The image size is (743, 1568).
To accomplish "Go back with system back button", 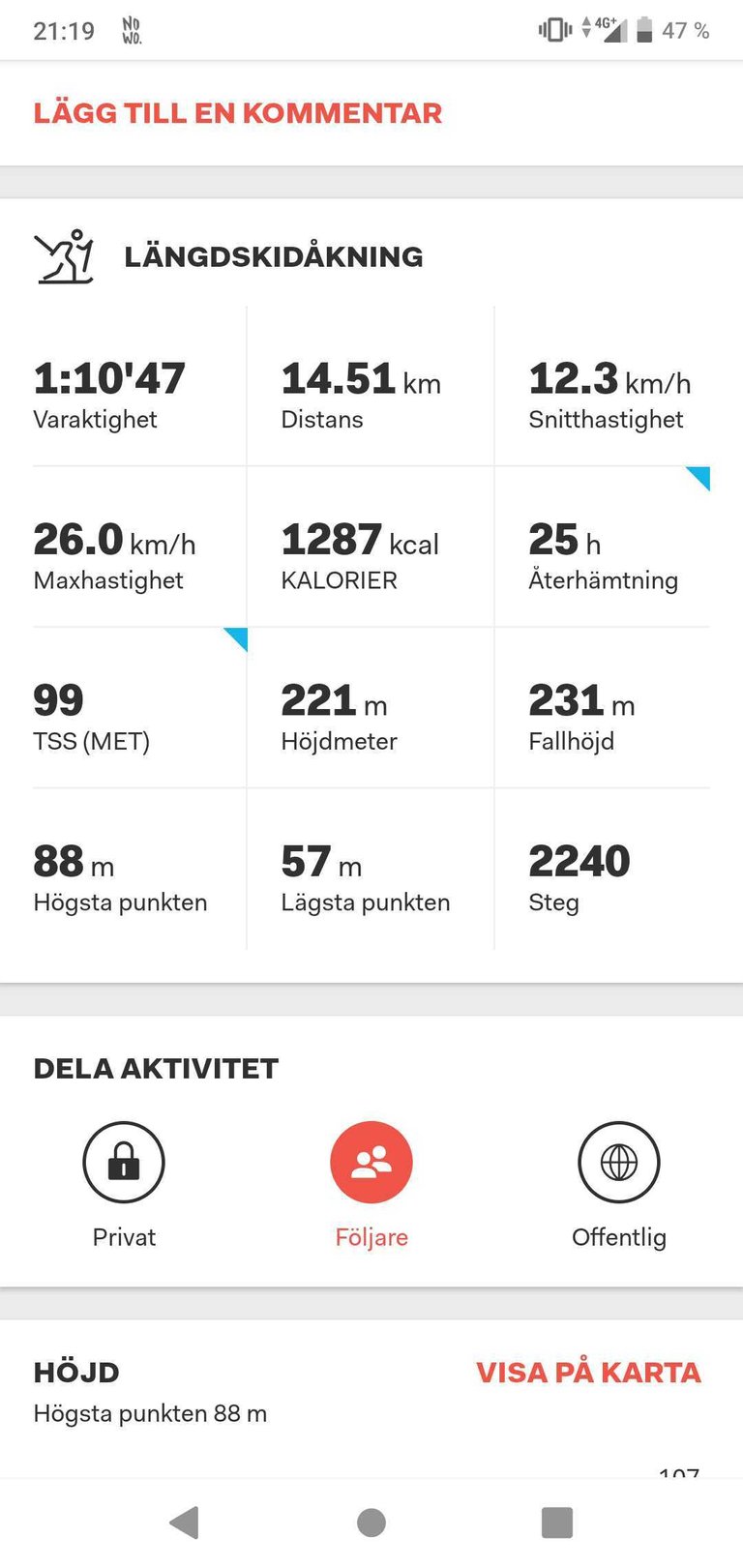I will click(185, 1522).
